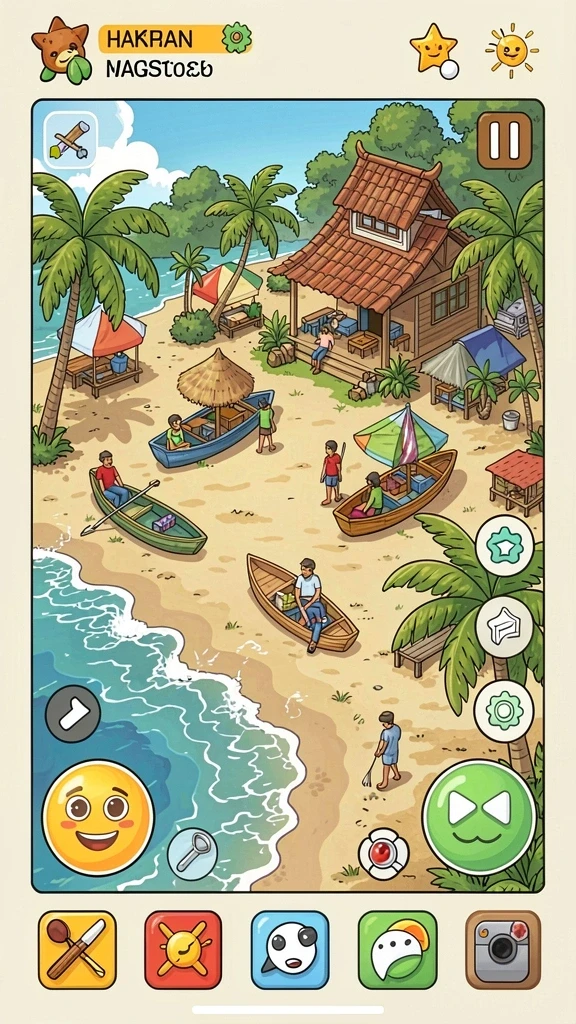This screenshot has height=1024, width=576.
Task: Open the bear avatar profile
Action: pyautogui.click(x=61, y=50)
